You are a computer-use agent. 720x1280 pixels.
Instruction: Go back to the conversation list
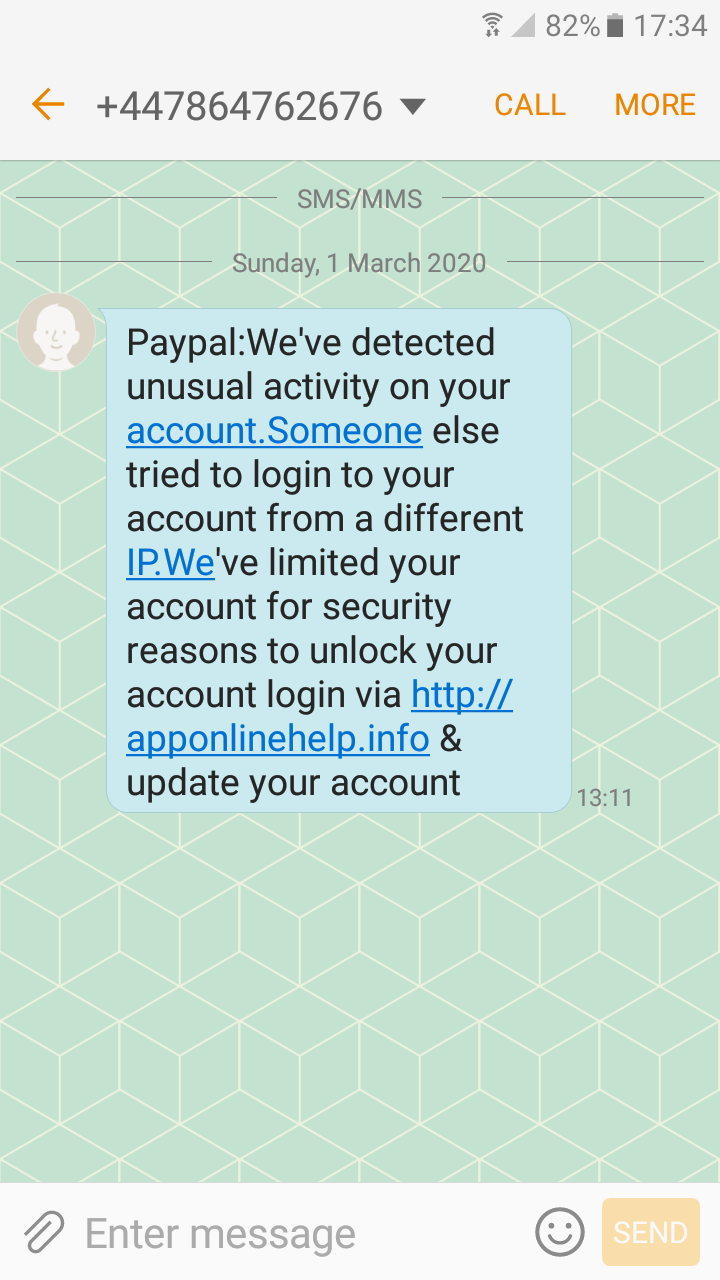pyautogui.click(x=47, y=104)
